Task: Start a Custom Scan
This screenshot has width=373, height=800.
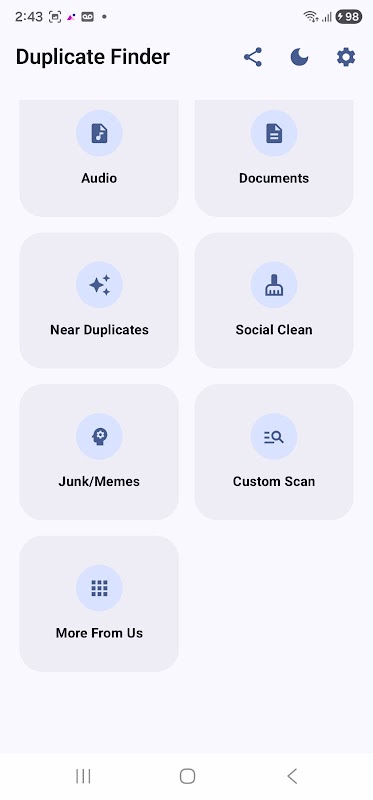Action: tap(274, 452)
